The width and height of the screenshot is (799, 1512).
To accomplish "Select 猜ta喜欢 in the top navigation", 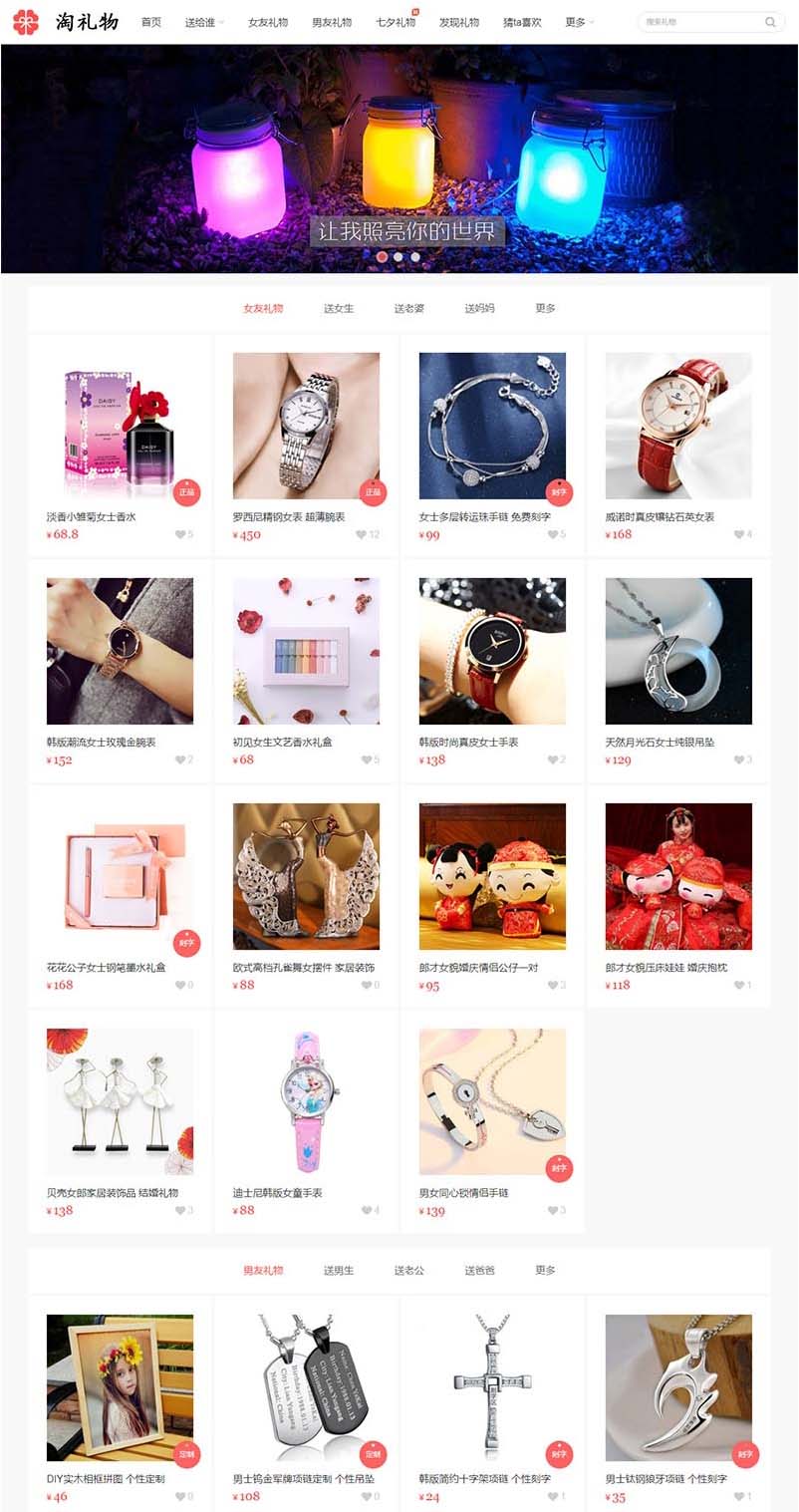I will pos(522,22).
